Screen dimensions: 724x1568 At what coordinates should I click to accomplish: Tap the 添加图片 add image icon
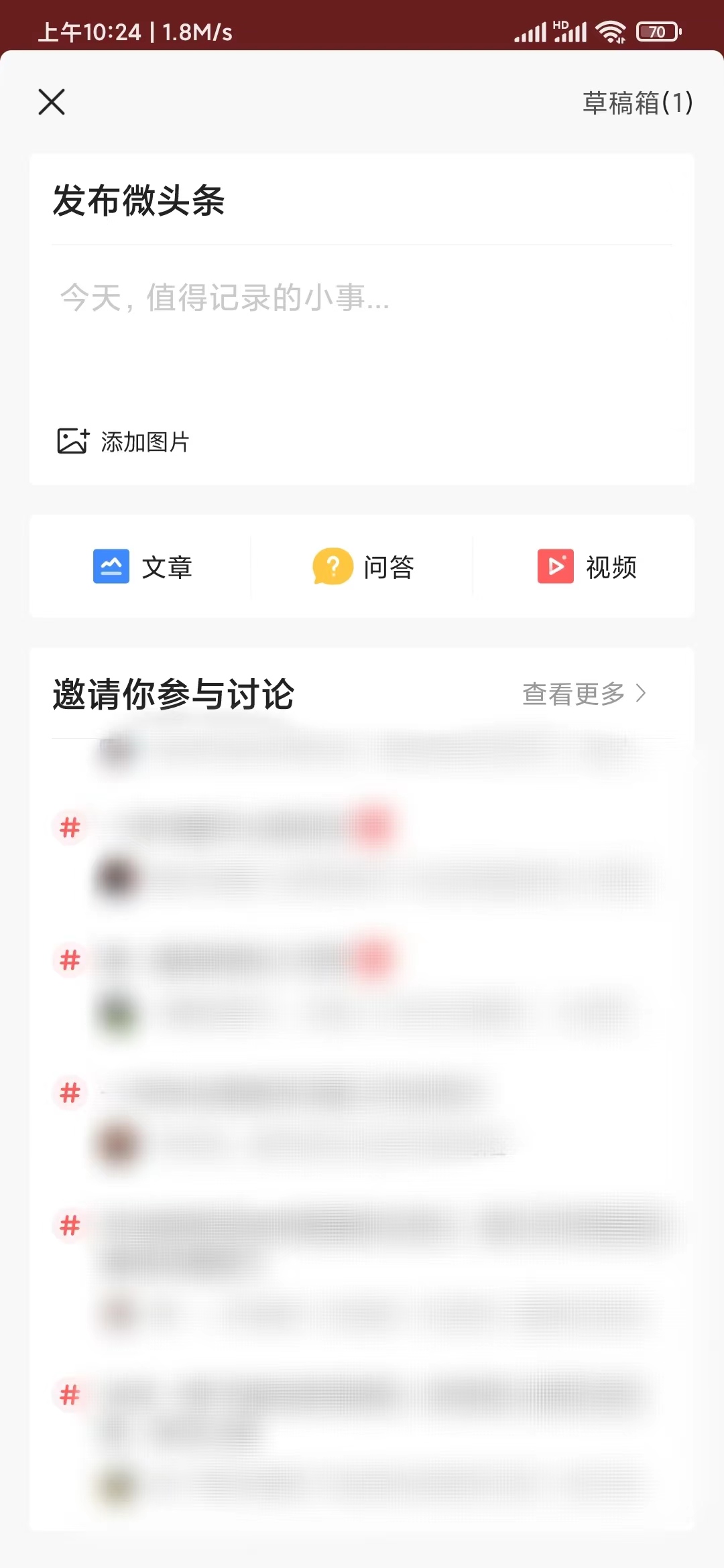tap(72, 440)
